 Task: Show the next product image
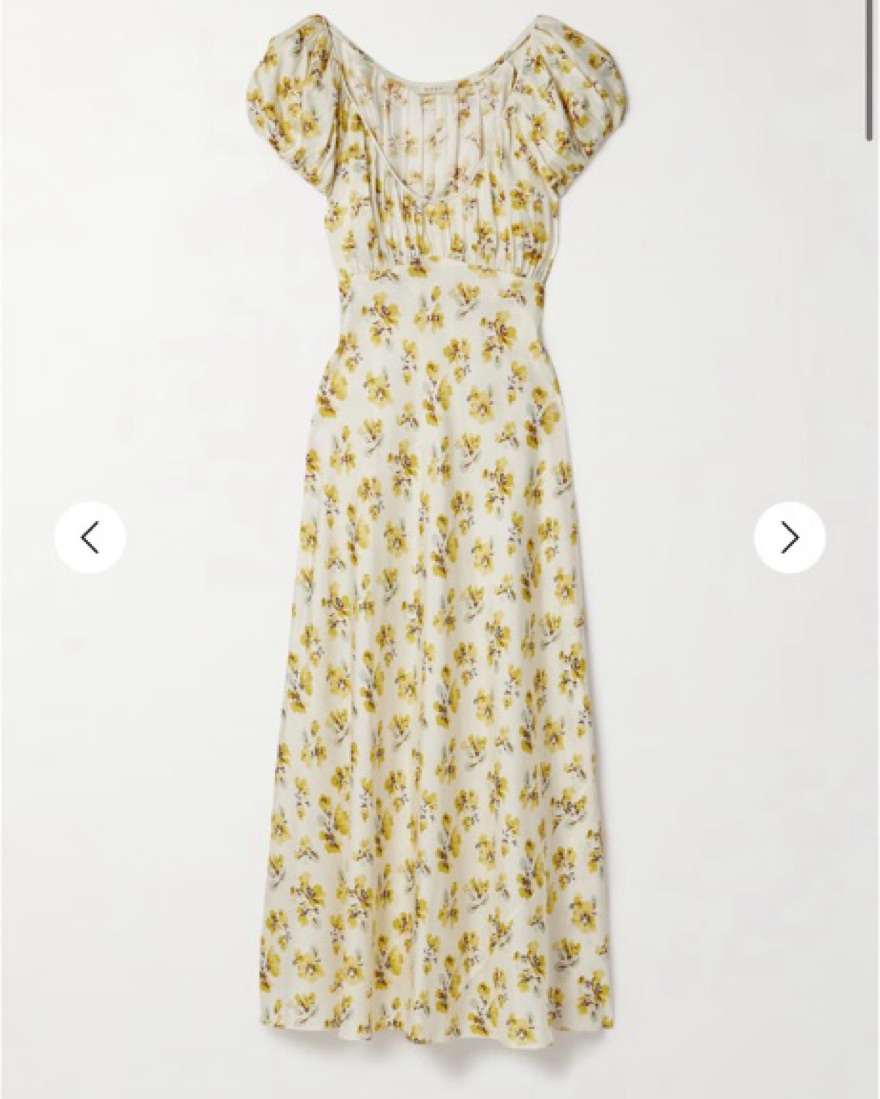[789, 537]
